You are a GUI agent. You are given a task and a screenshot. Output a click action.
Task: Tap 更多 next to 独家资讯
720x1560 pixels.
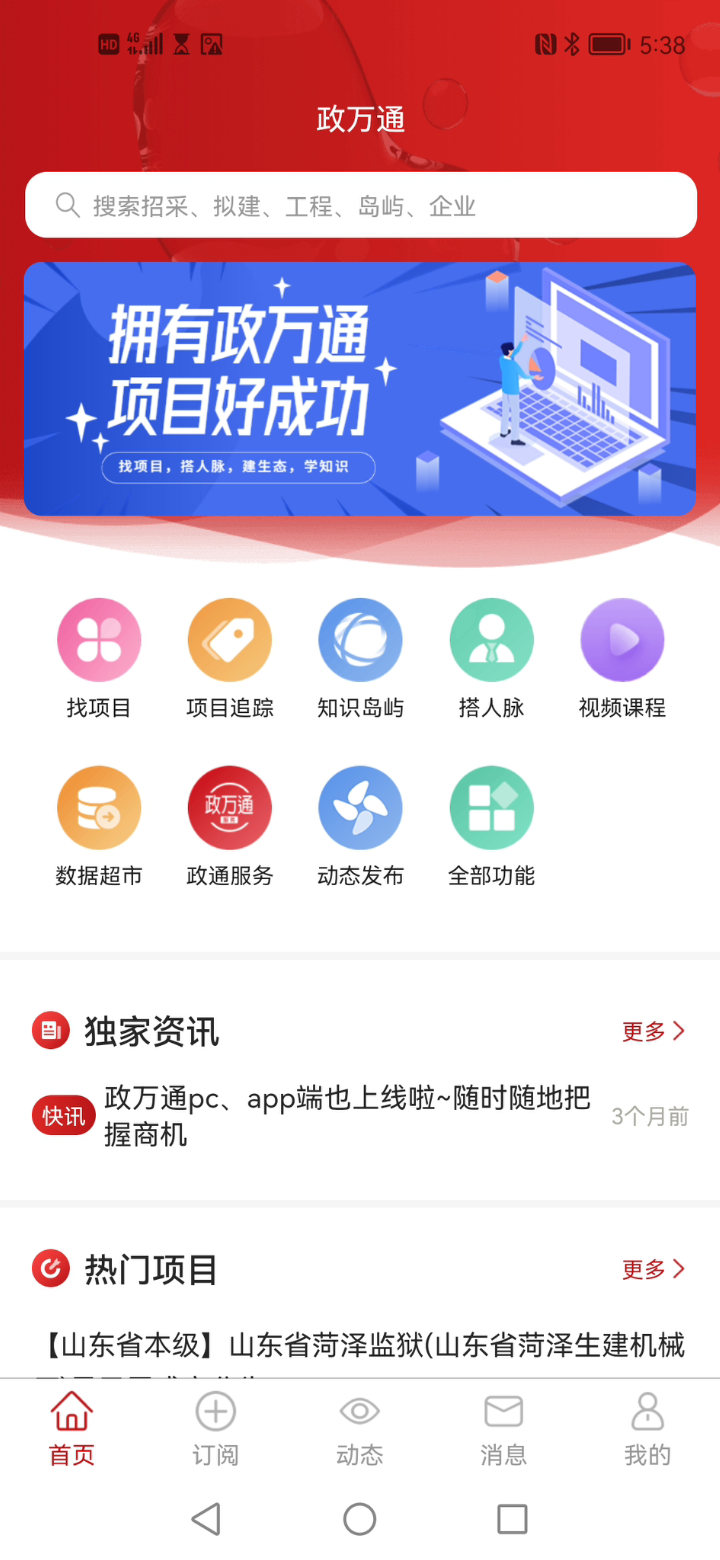click(x=653, y=1031)
